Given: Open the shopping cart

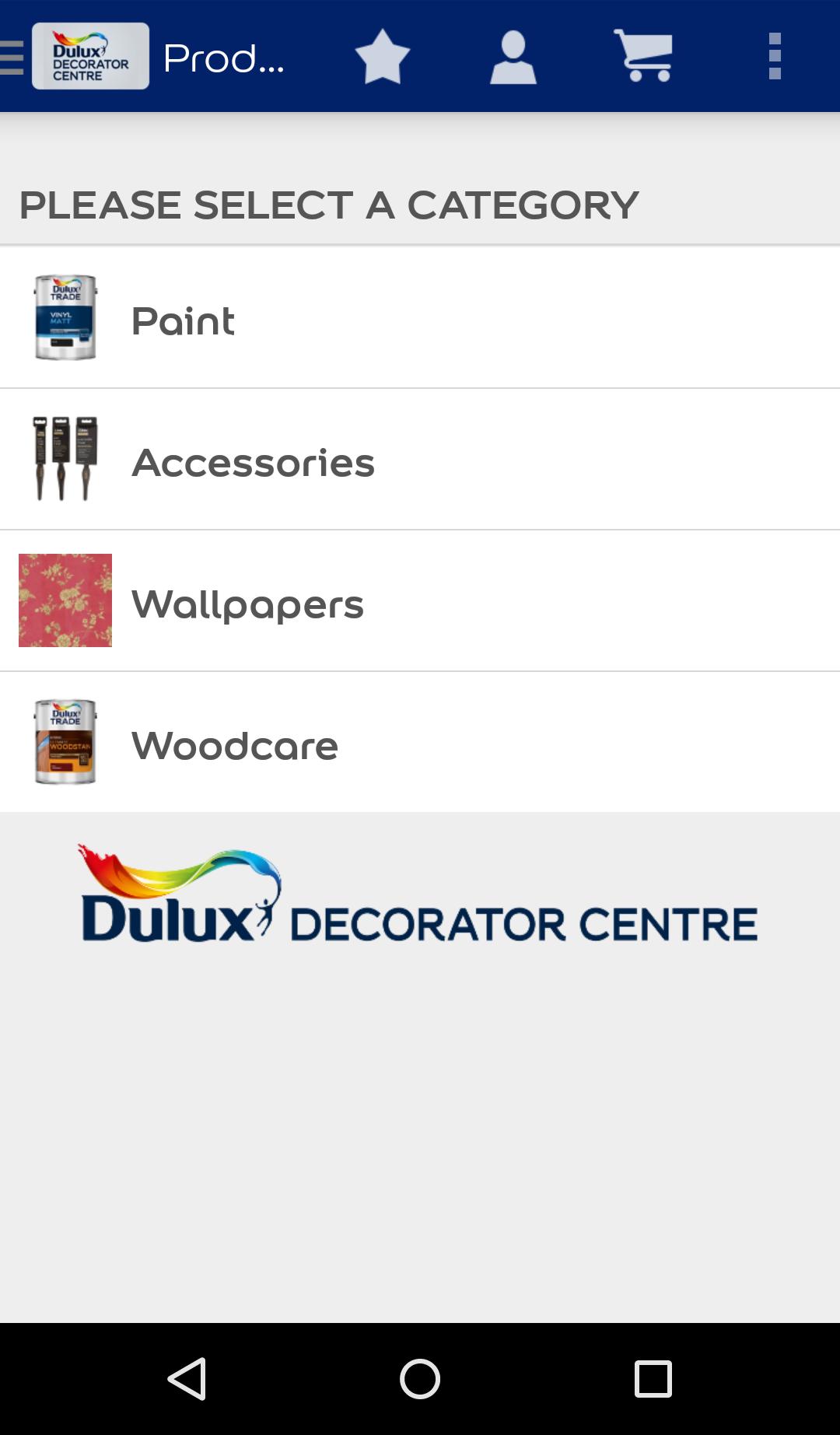Looking at the screenshot, I should pyautogui.click(x=643, y=56).
